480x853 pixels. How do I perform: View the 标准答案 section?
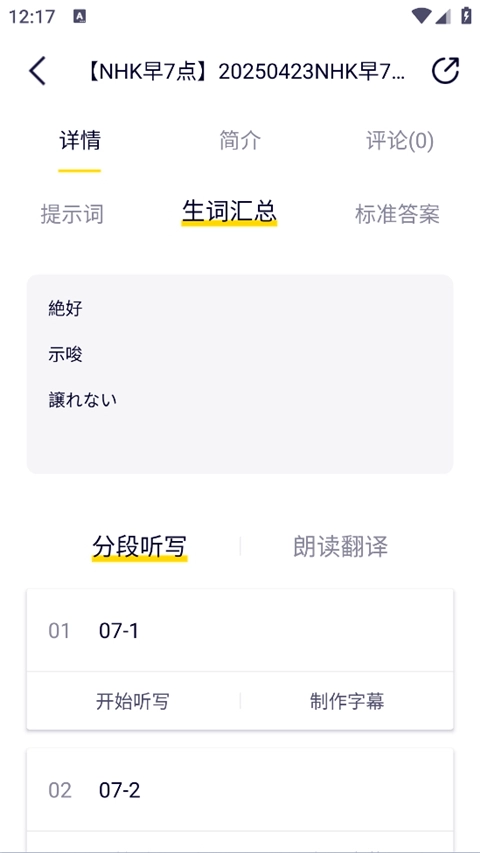(x=397, y=214)
